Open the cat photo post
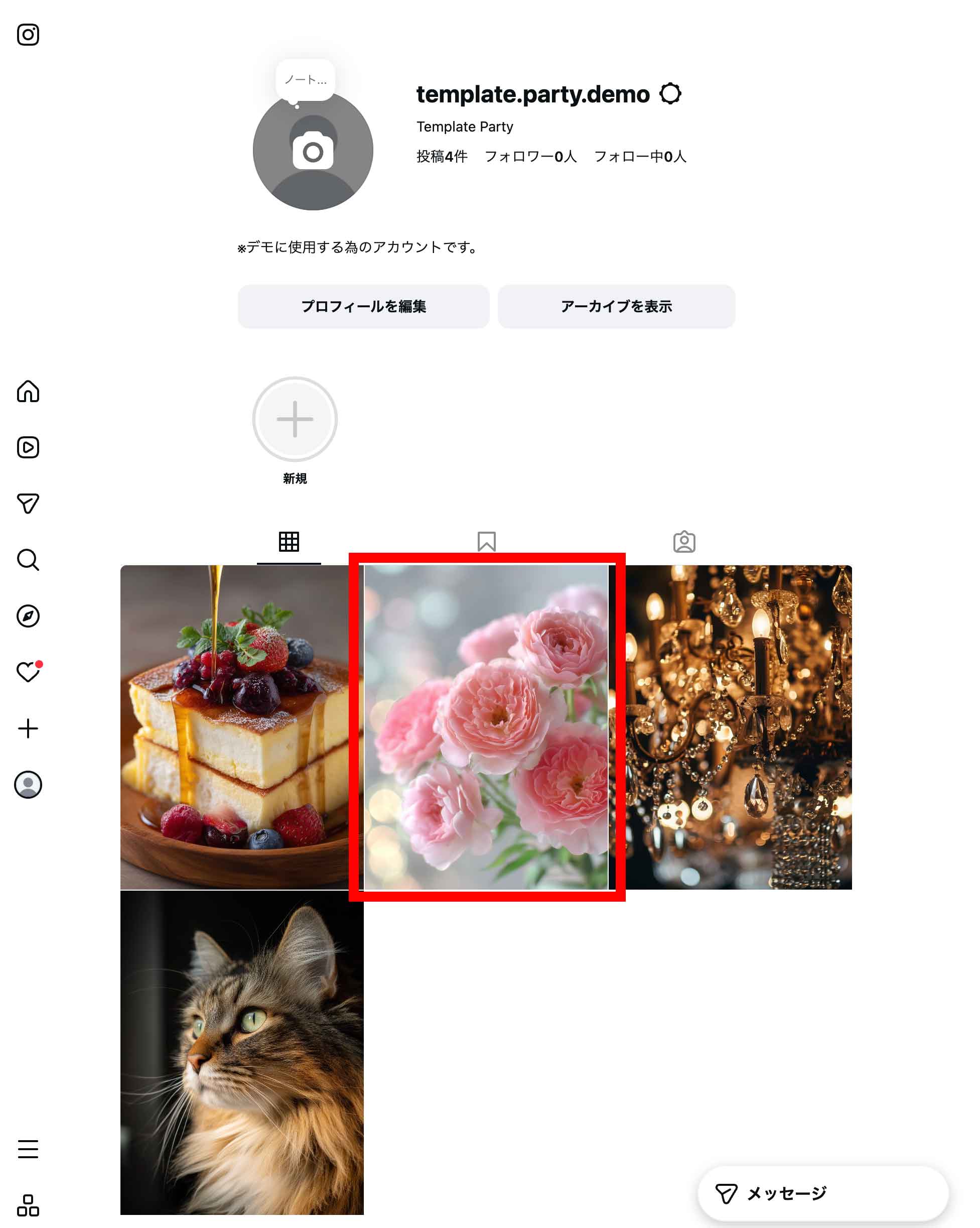This screenshot has height=1228, width=980. pos(241,1053)
